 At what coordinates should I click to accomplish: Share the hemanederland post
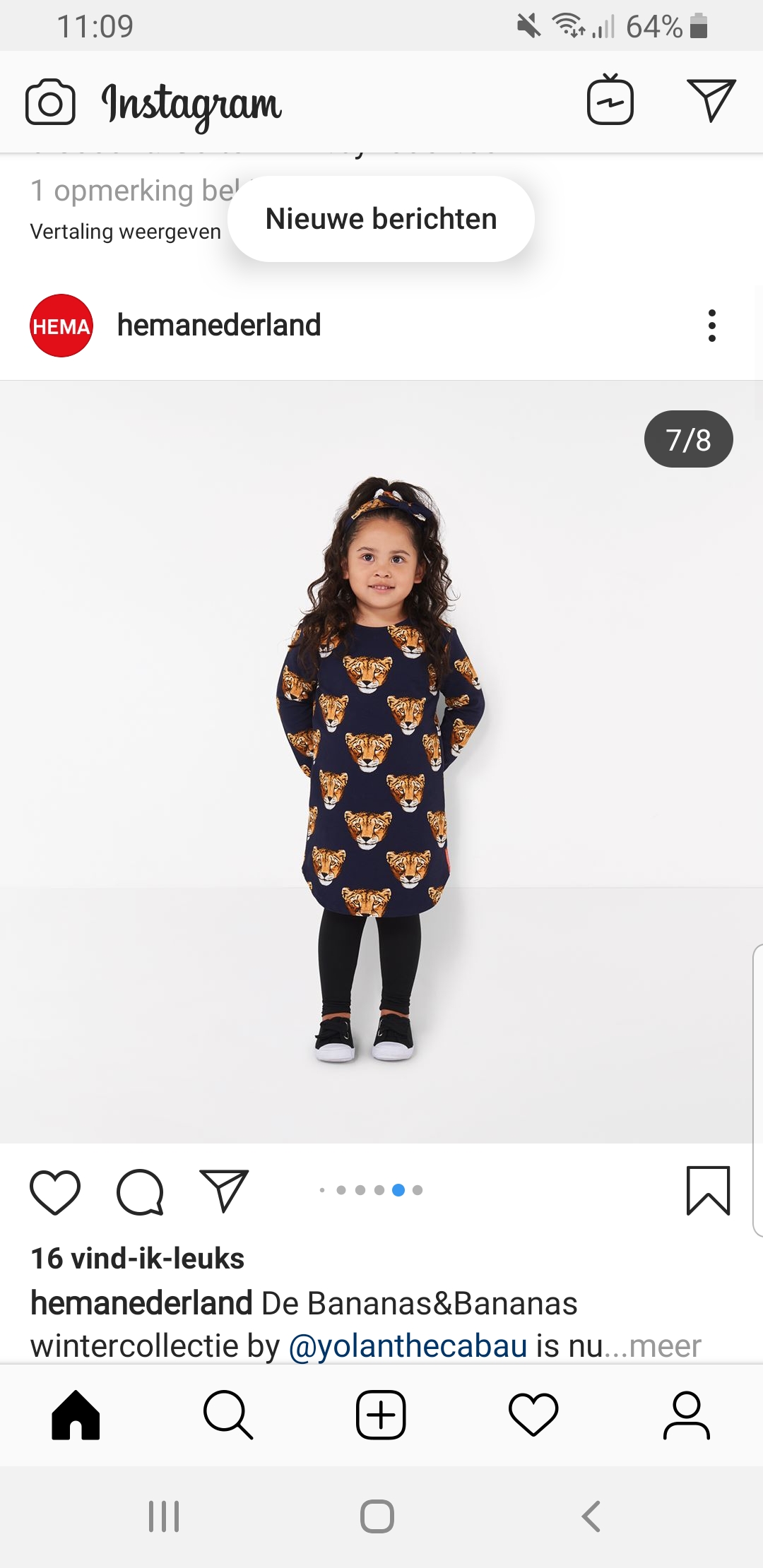[224, 1191]
